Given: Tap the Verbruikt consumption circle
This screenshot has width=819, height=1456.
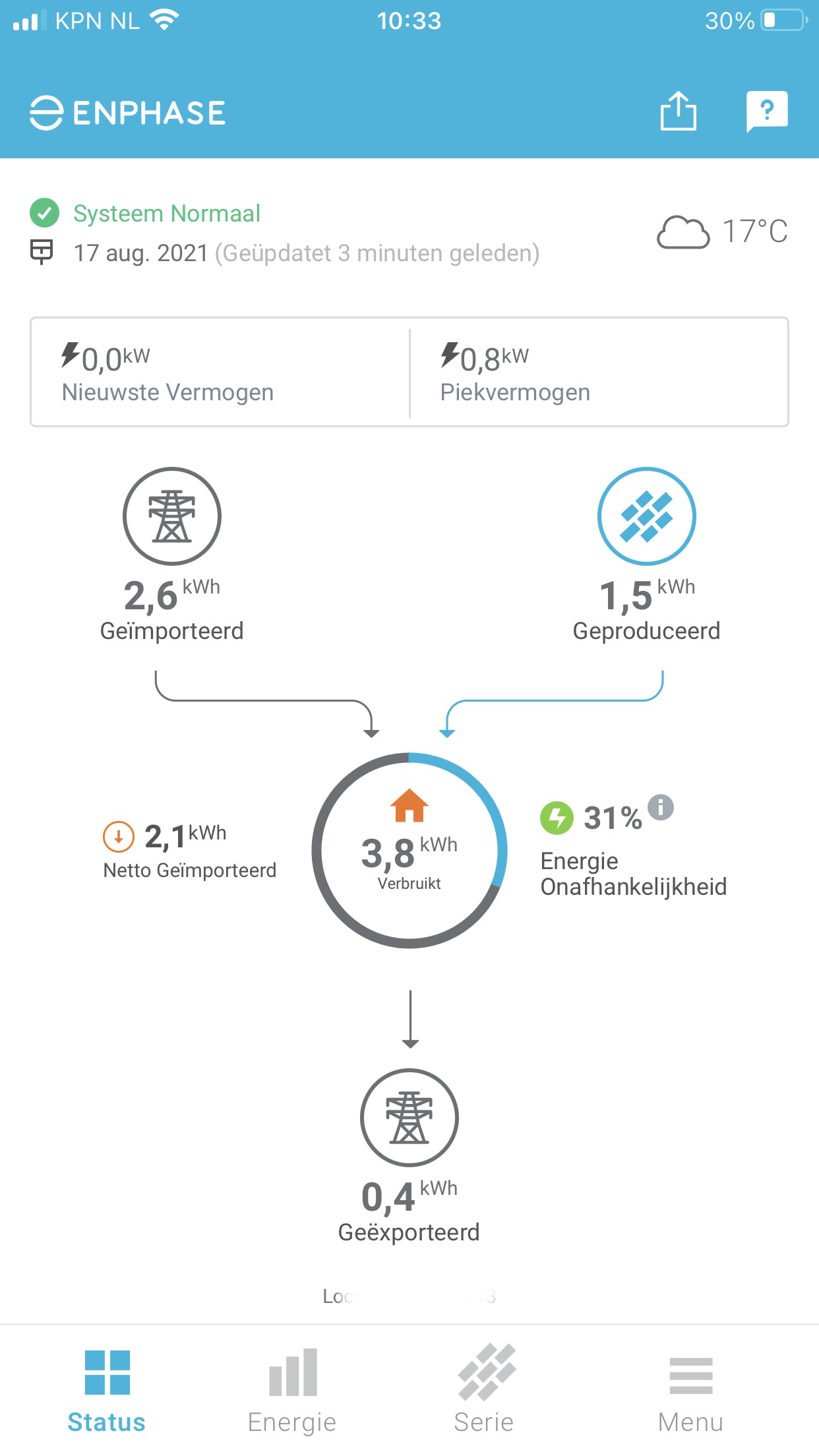Looking at the screenshot, I should 409,851.
